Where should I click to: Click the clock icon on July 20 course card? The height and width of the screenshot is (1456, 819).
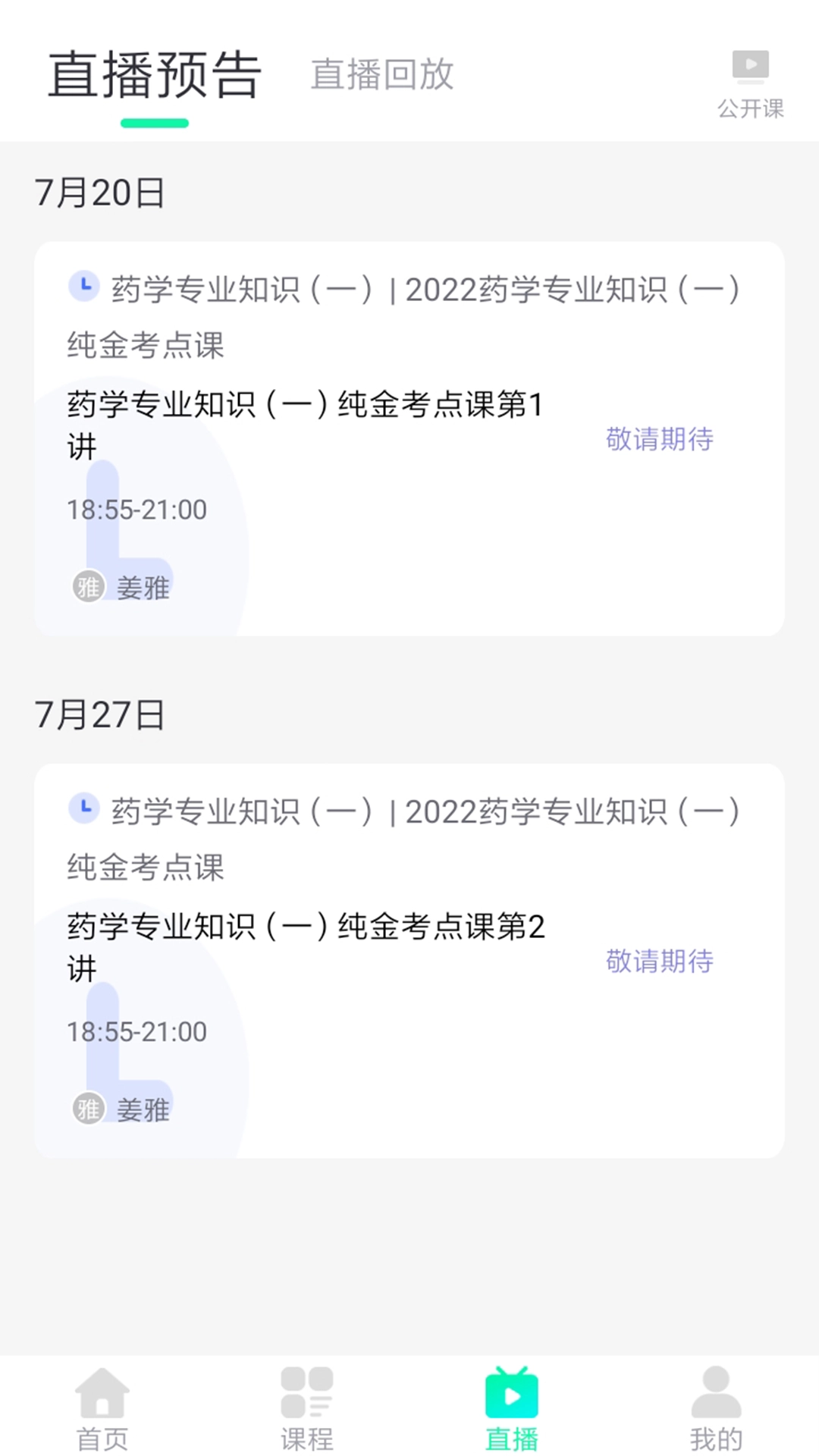84,285
